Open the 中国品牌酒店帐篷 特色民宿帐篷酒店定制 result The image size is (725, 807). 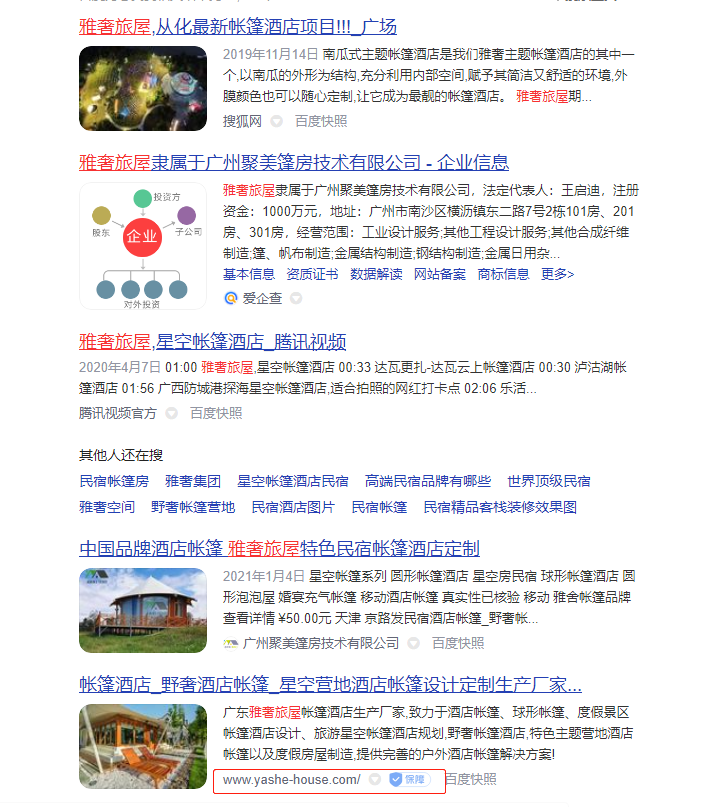(x=279, y=548)
